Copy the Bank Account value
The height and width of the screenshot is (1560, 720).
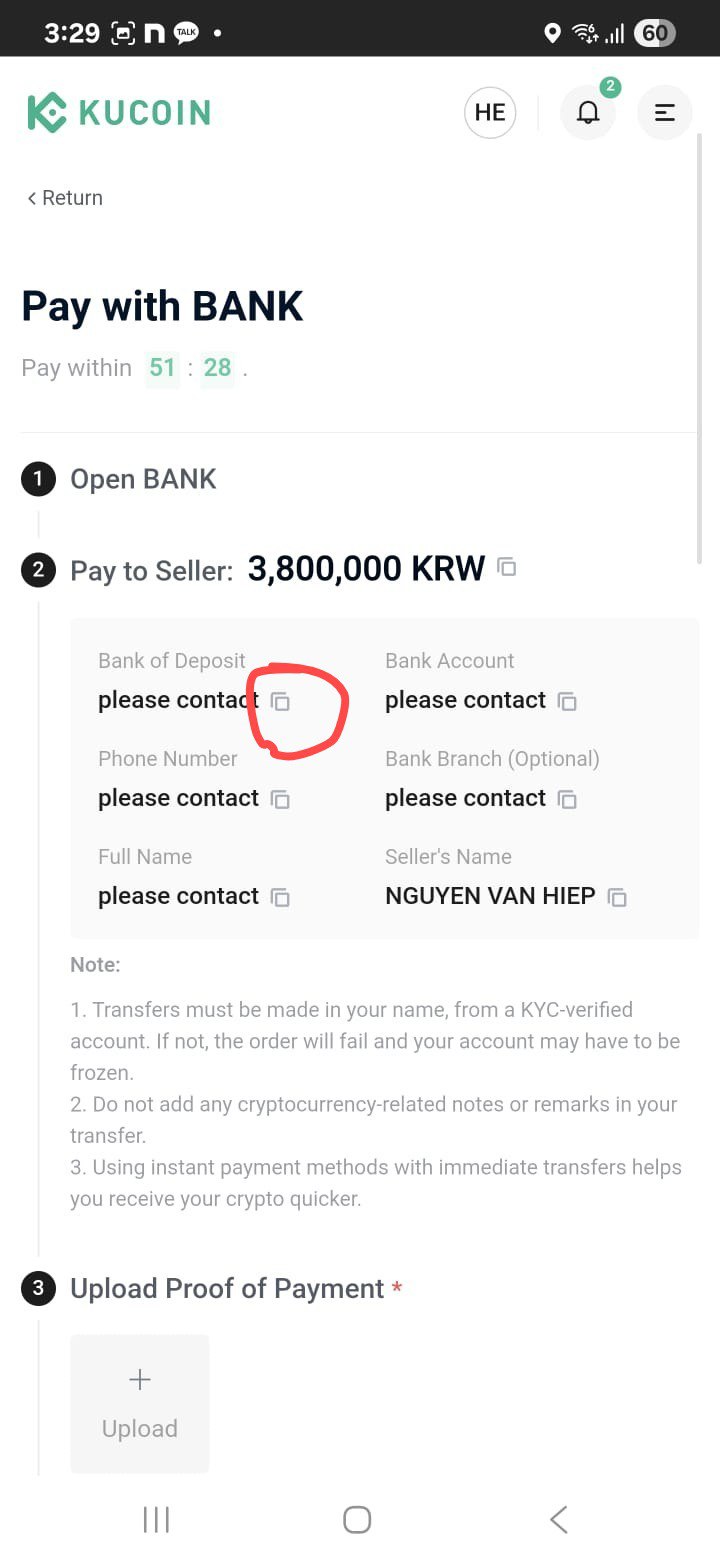[x=567, y=701]
